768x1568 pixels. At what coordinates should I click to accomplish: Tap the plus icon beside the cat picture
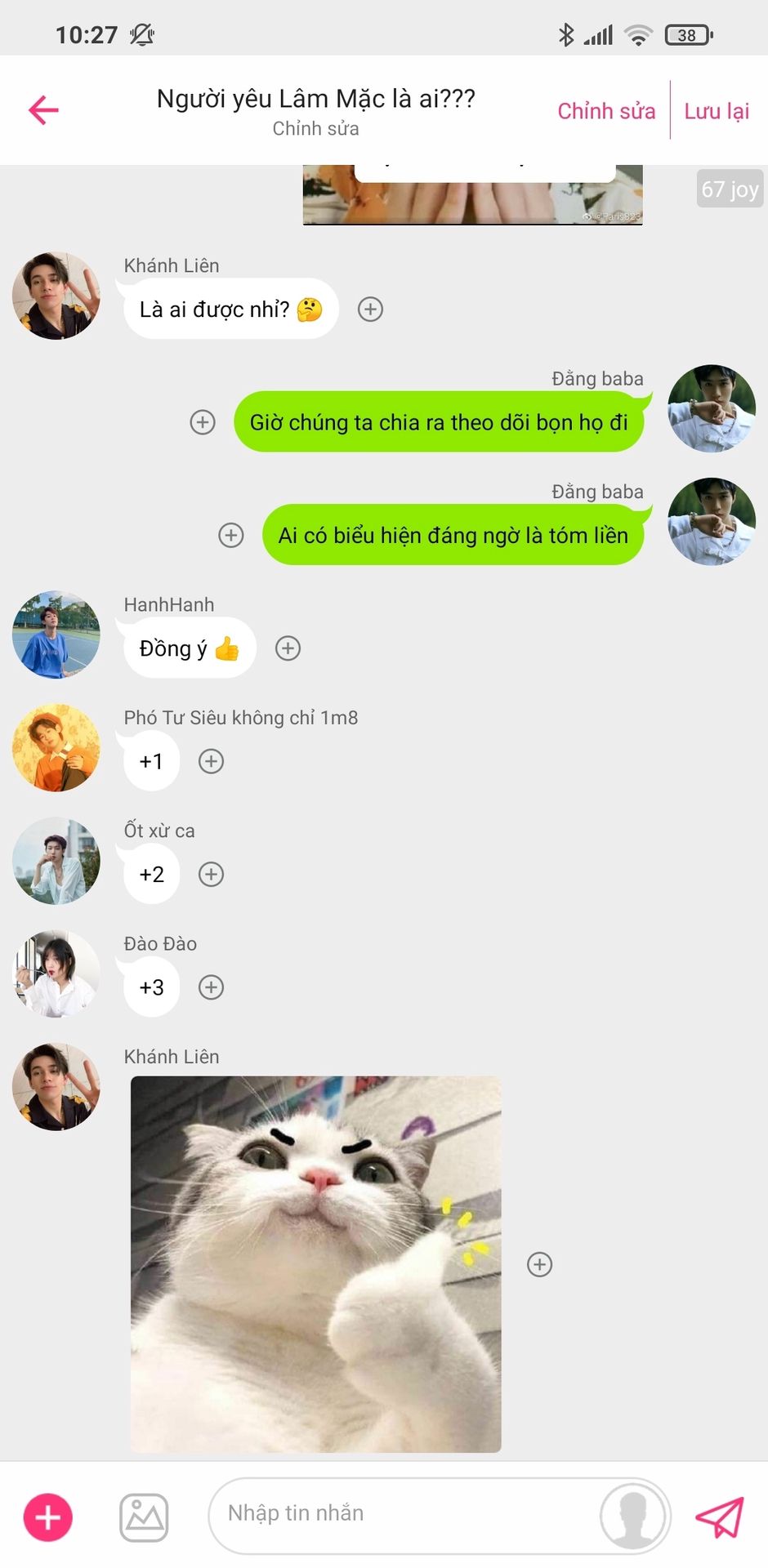pos(539,1264)
